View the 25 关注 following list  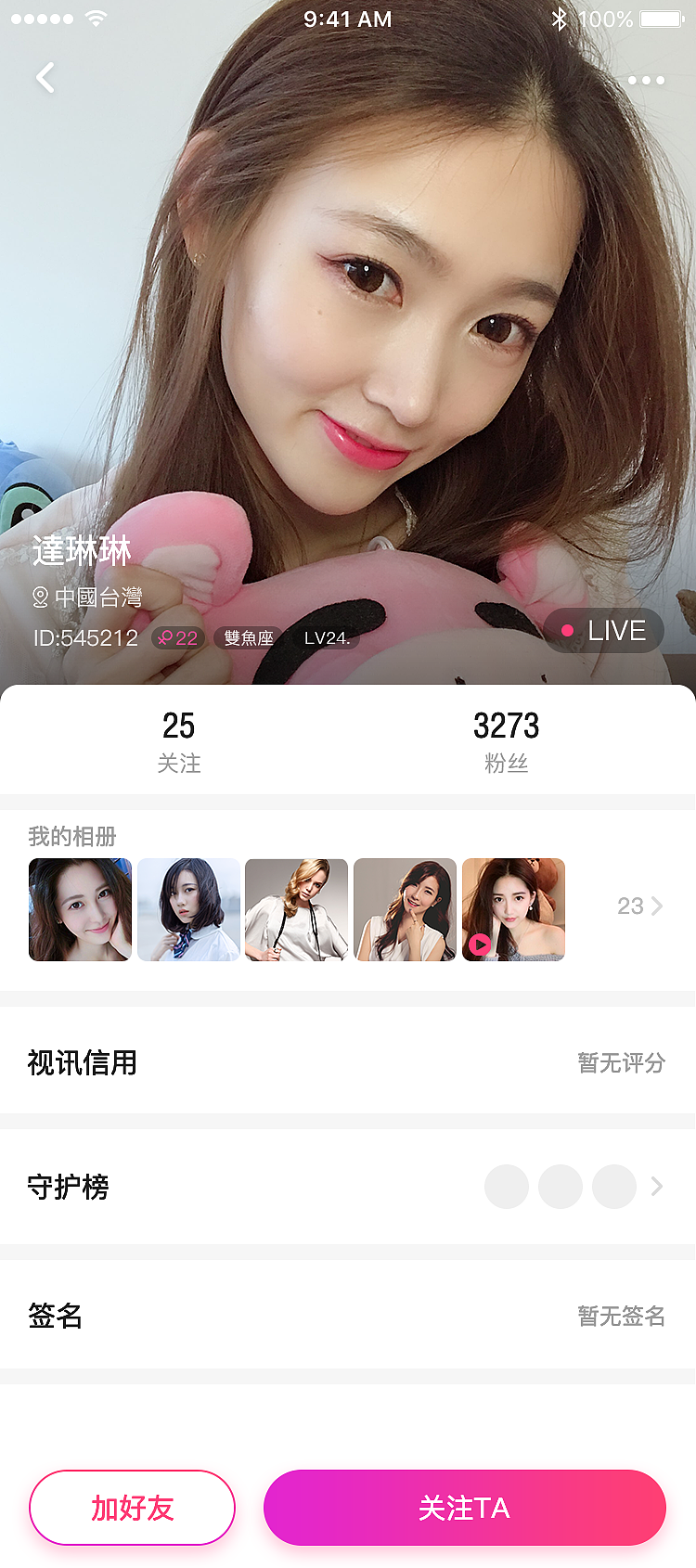[179, 741]
